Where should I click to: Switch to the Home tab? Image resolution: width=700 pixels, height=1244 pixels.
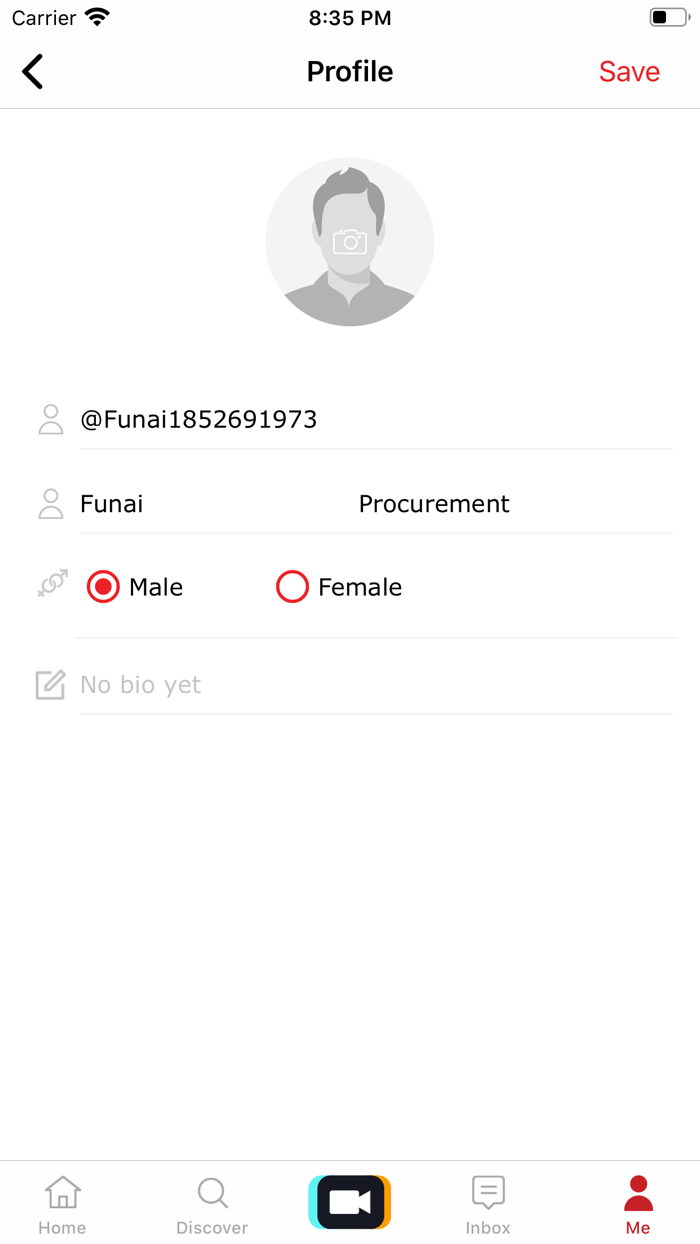(62, 1204)
